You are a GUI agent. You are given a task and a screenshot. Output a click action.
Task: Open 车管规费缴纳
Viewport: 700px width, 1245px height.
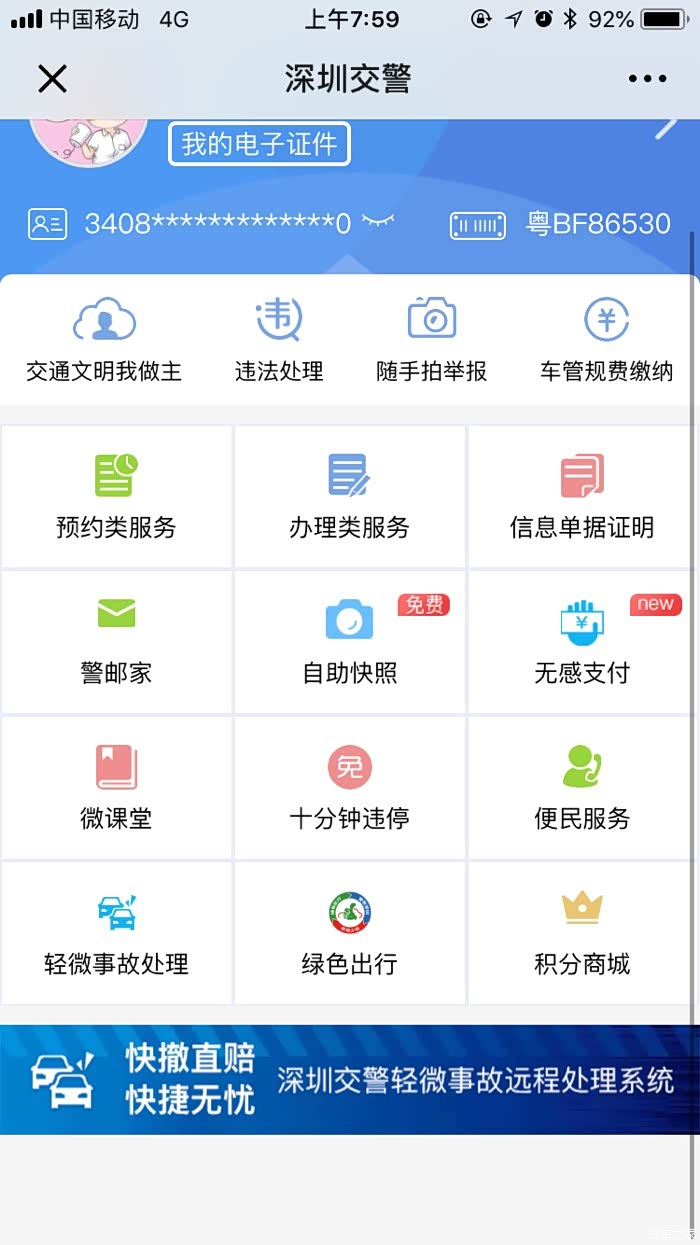pos(606,341)
